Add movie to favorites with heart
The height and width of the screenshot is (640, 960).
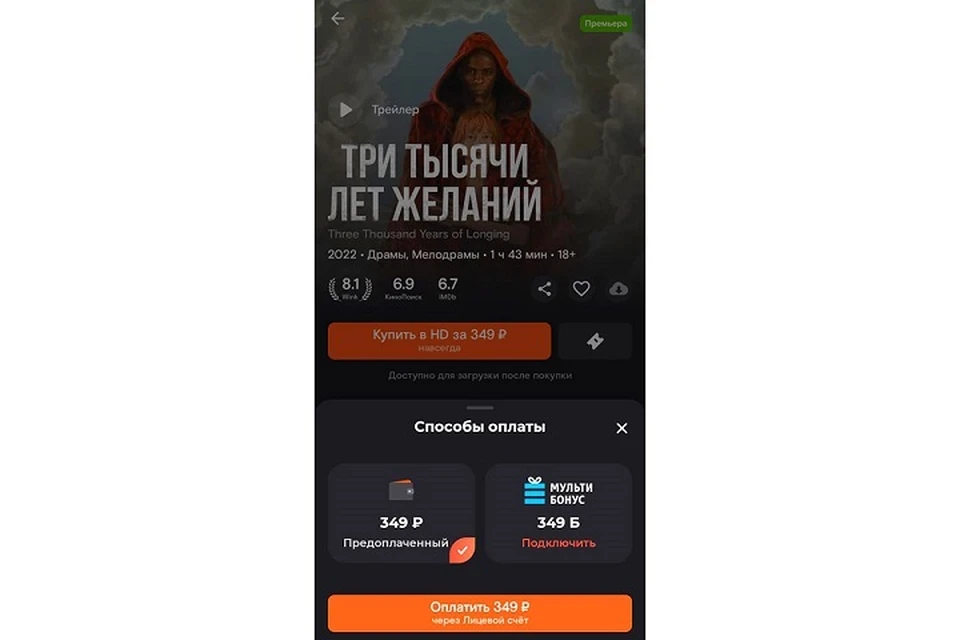coord(581,289)
